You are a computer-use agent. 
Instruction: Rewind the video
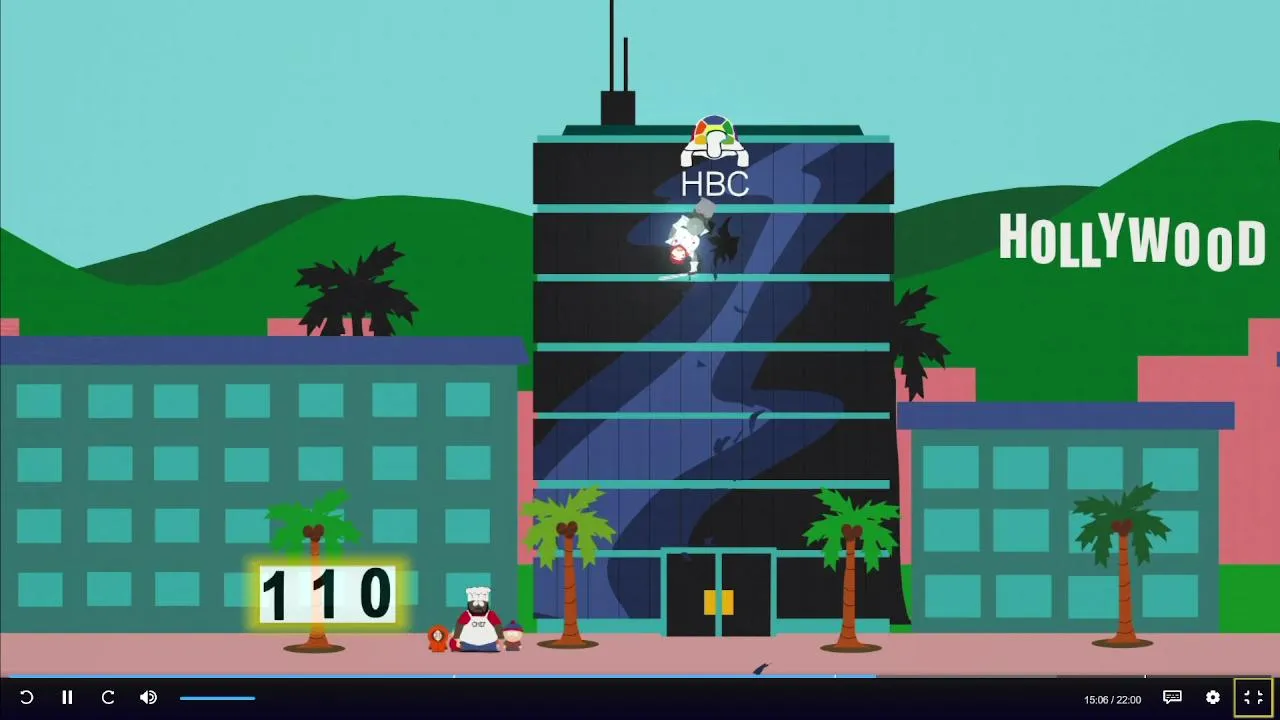(x=27, y=697)
